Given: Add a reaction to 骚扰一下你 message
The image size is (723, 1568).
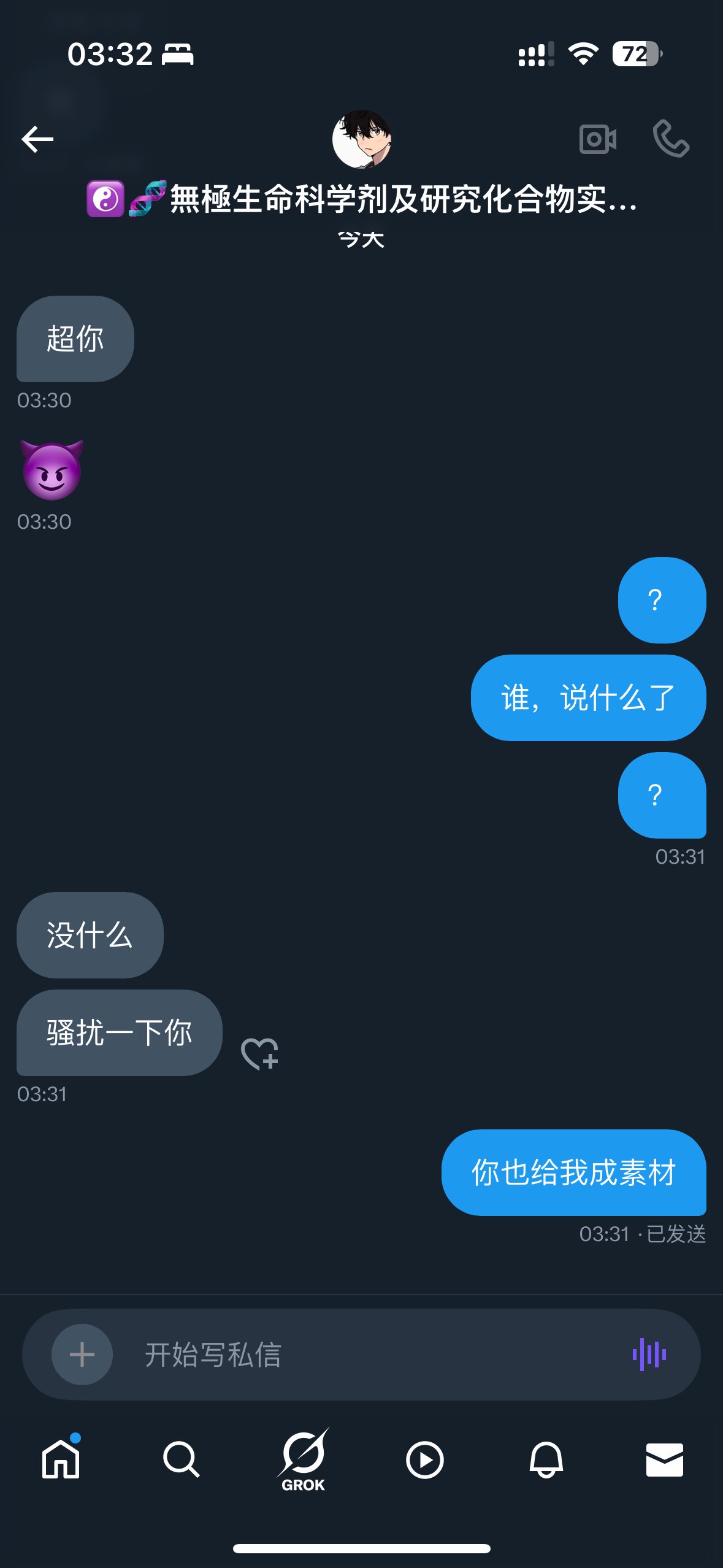Looking at the screenshot, I should click(x=259, y=1054).
